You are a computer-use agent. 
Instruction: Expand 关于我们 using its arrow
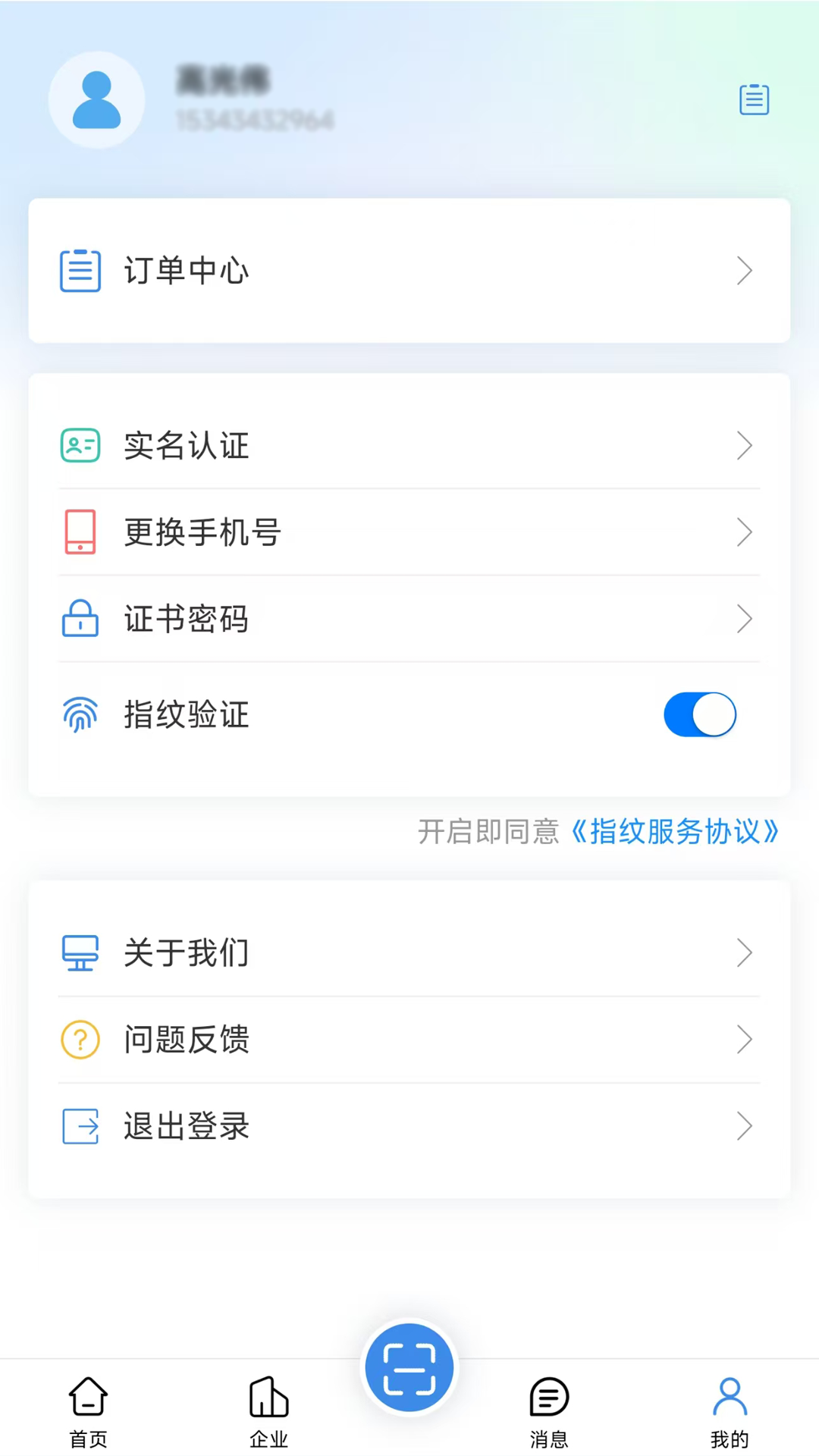[x=744, y=952]
